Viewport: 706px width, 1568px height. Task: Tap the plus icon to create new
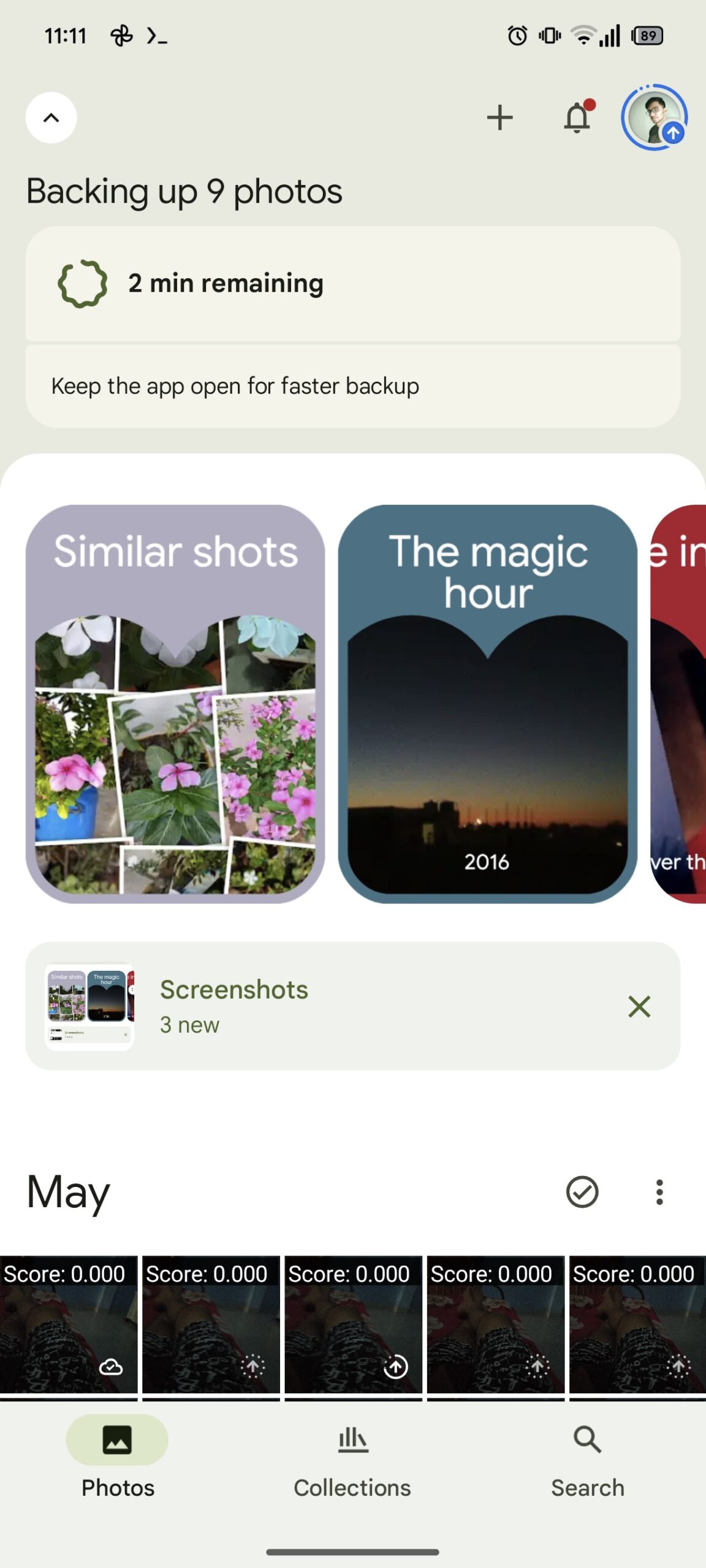(499, 118)
